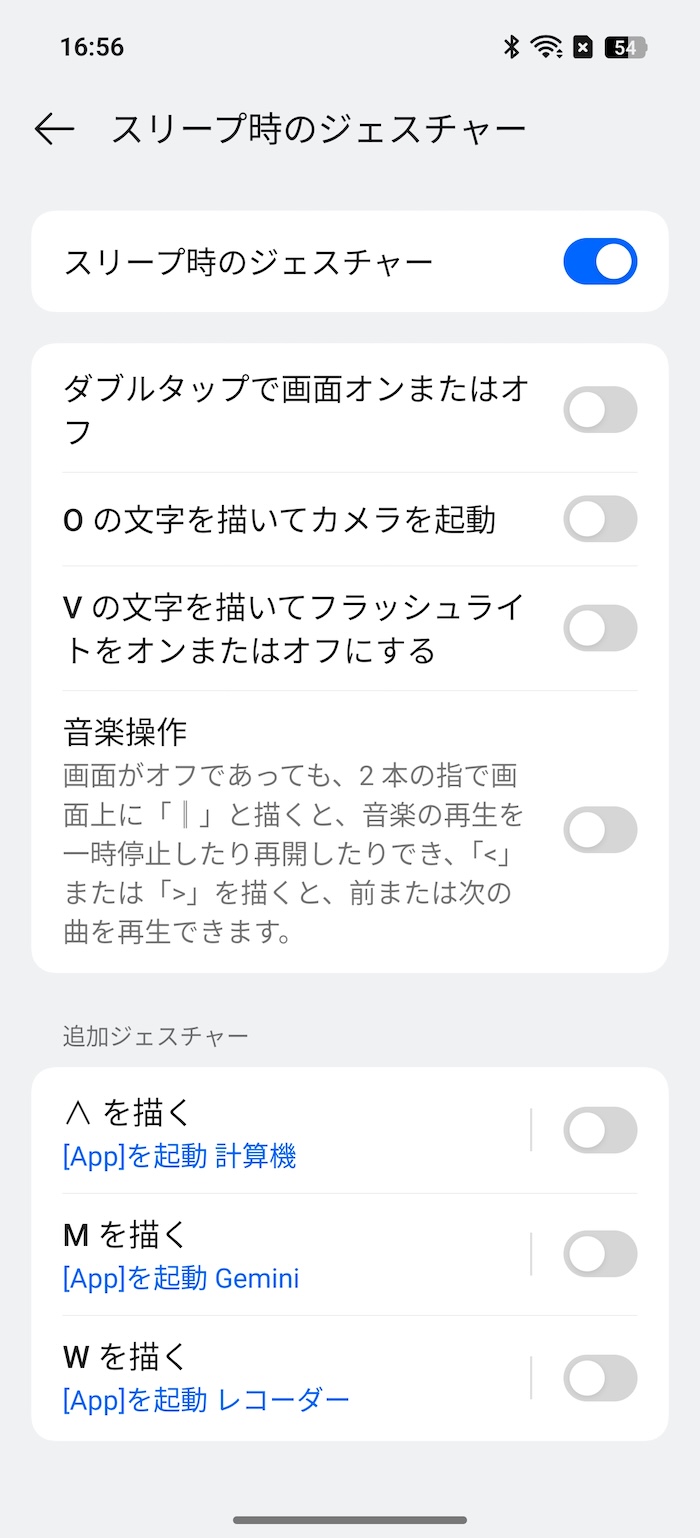Enable the ∧ を描く switch
Image resolution: width=700 pixels, height=1538 pixels.
point(600,1130)
